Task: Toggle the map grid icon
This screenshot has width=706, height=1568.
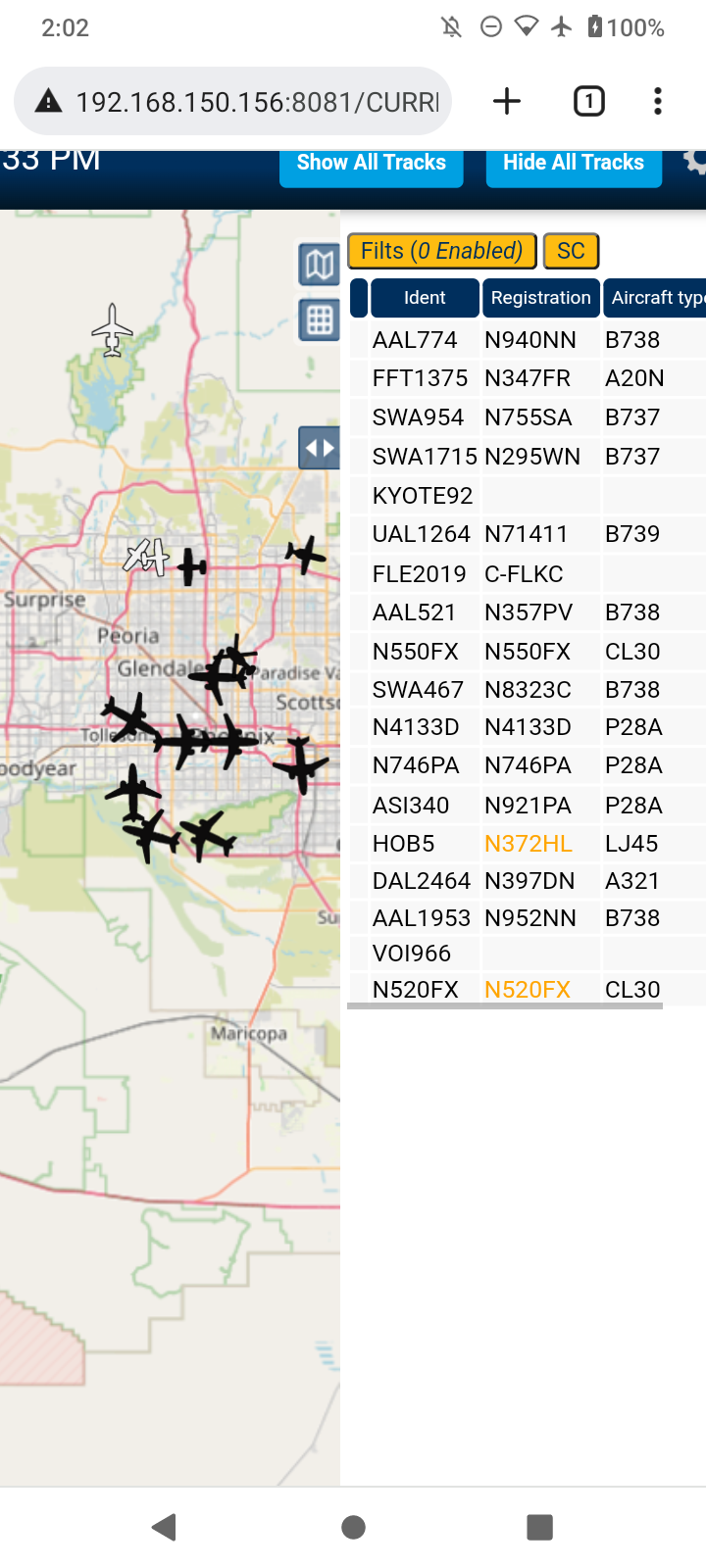Action: point(320,320)
